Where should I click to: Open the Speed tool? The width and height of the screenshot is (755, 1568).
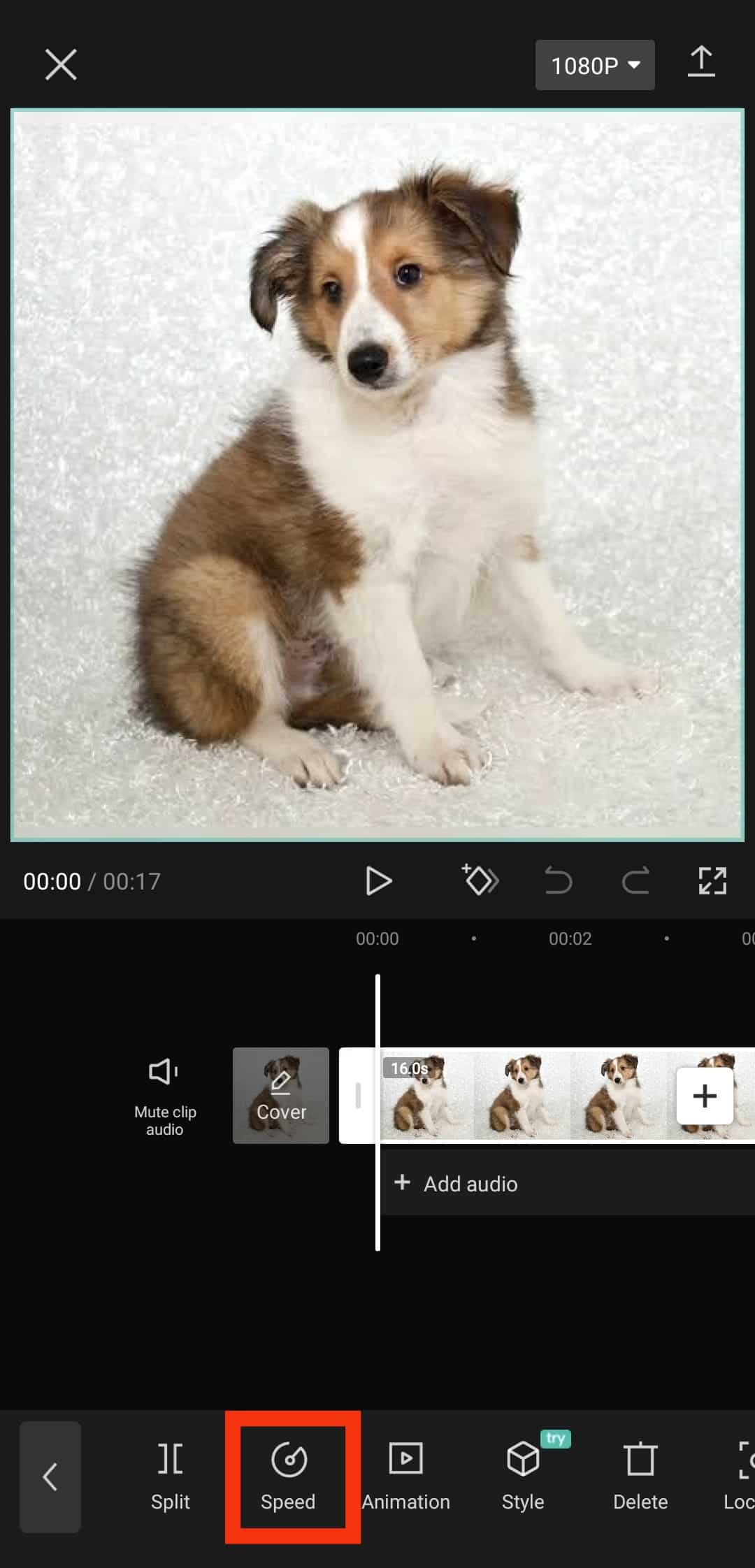289,1477
